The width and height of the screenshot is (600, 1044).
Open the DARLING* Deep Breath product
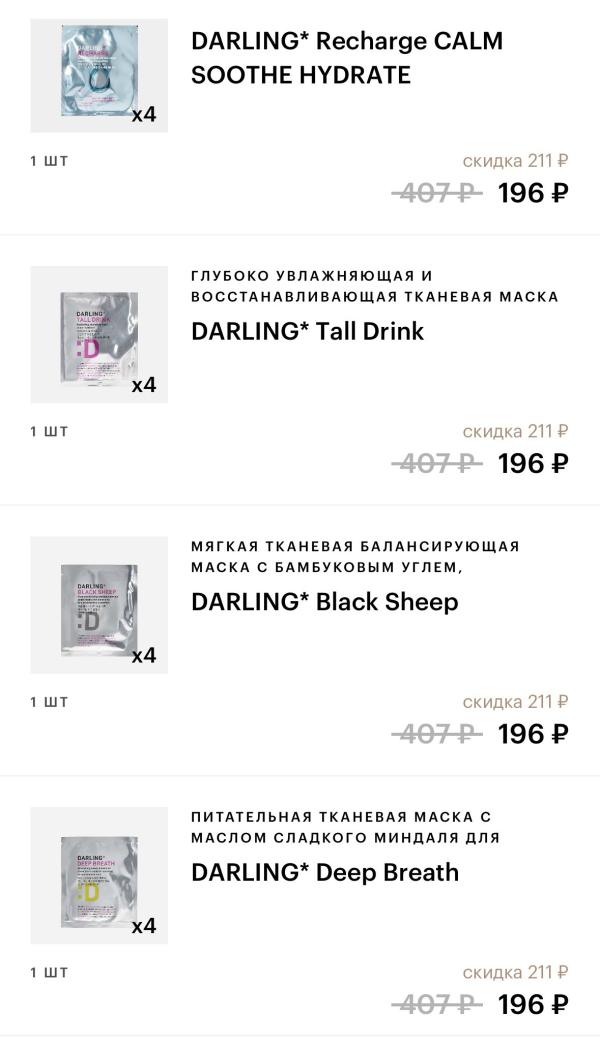click(324, 872)
